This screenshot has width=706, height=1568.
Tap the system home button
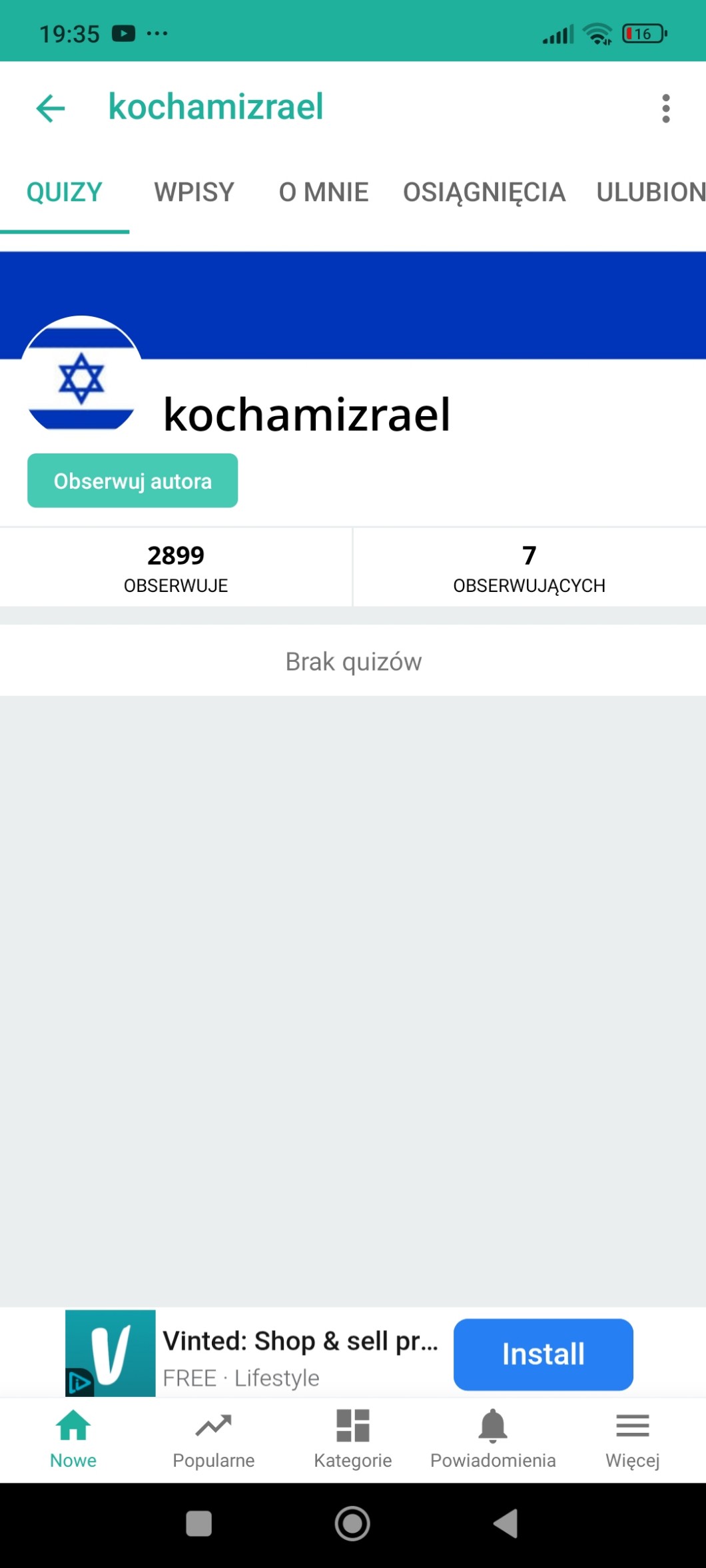352,1523
